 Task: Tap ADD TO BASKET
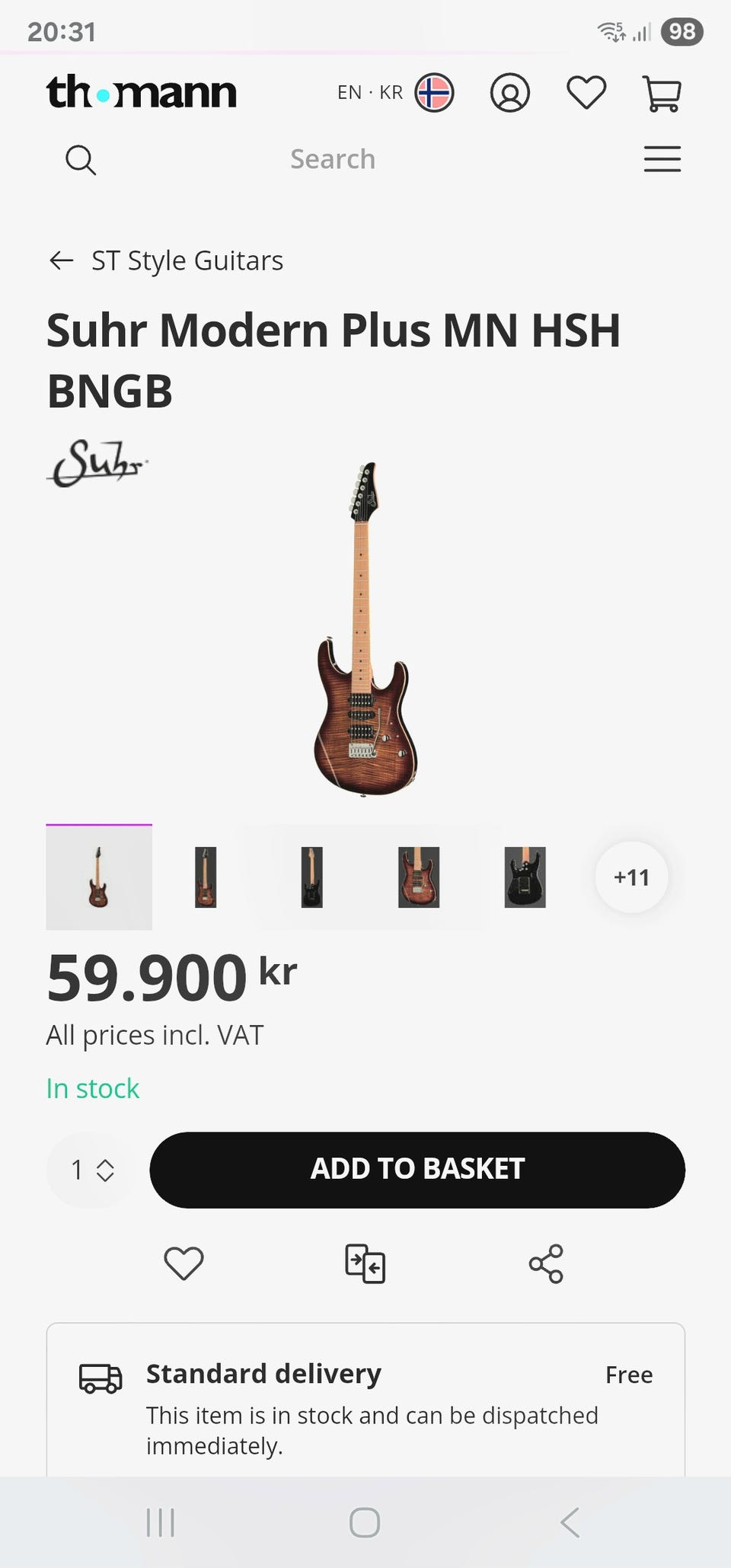(x=417, y=1170)
